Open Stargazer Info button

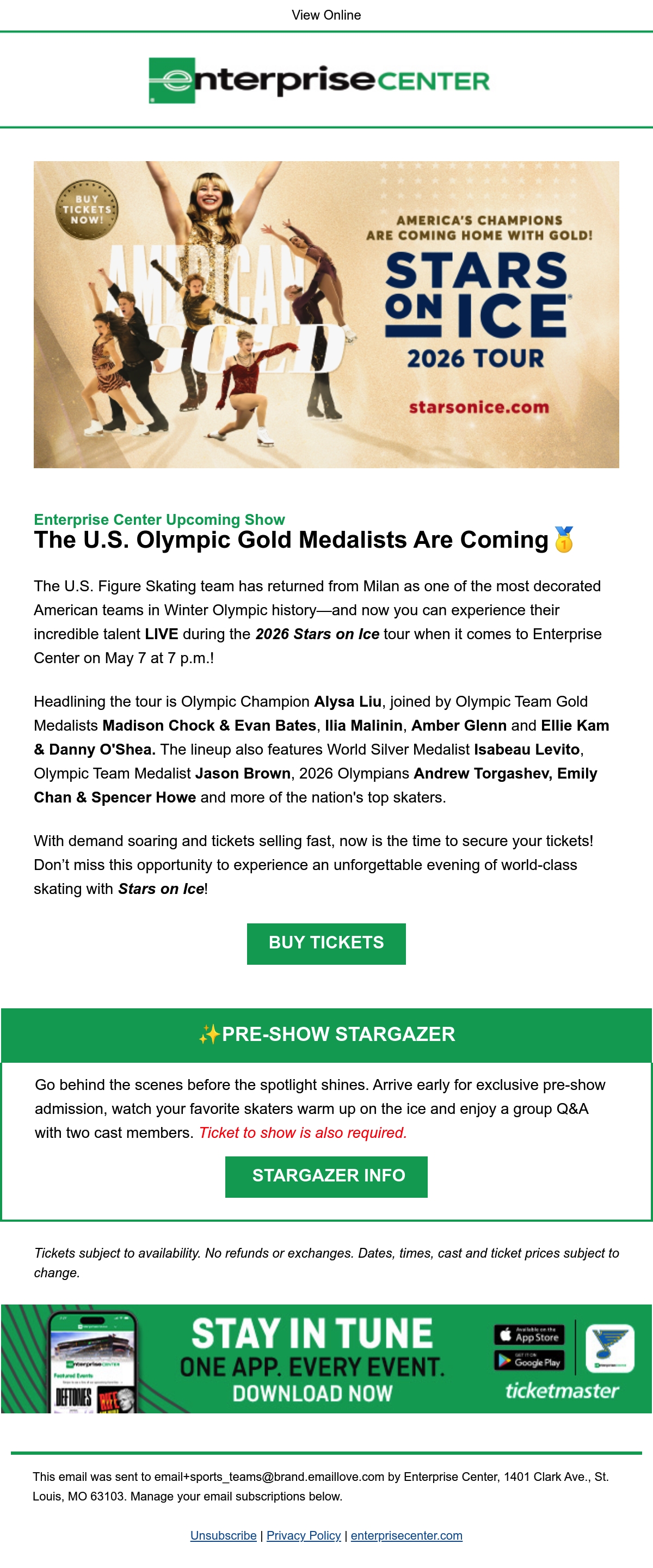tap(326, 1177)
